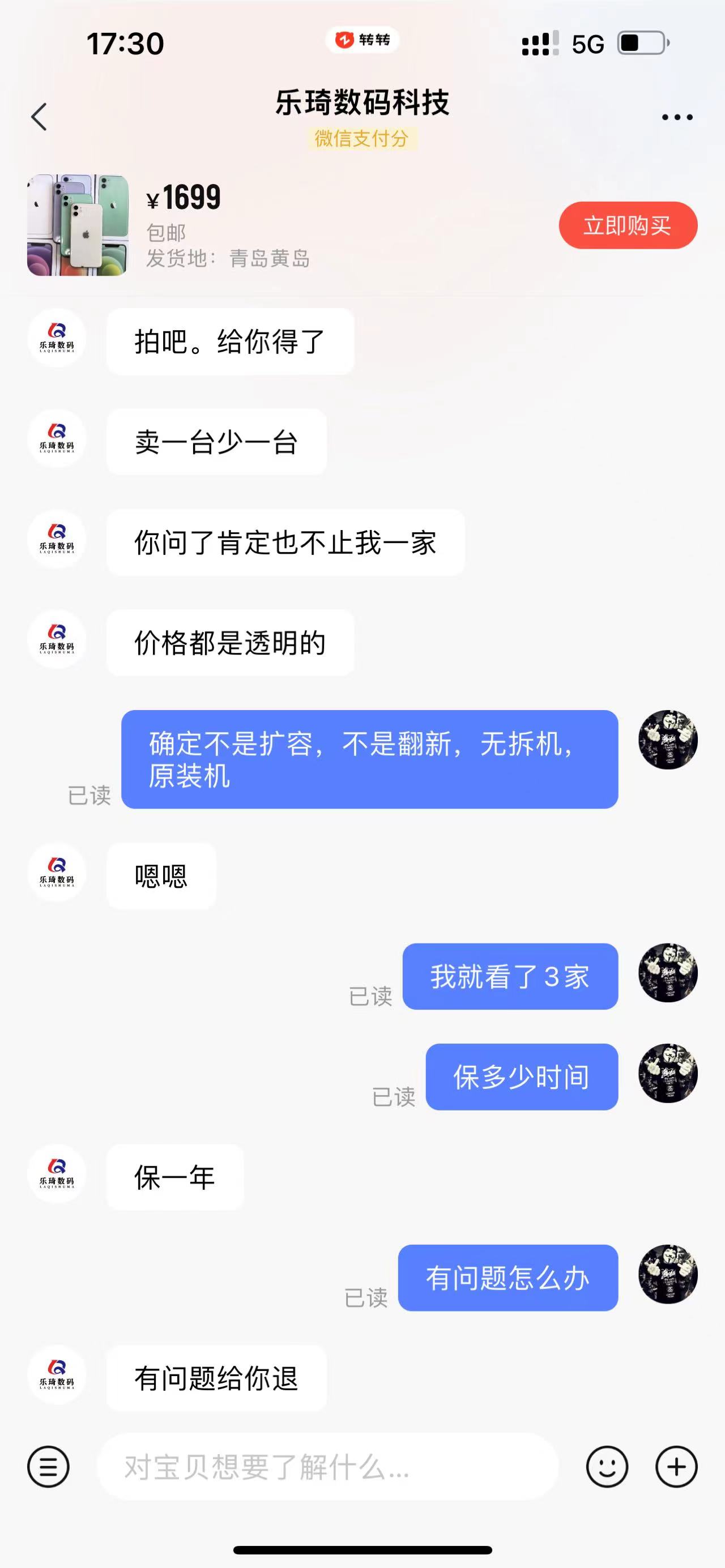This screenshot has height=1568, width=725.
Task: Open seller avatar beside 拍吧。给你得了
Action: point(57,338)
